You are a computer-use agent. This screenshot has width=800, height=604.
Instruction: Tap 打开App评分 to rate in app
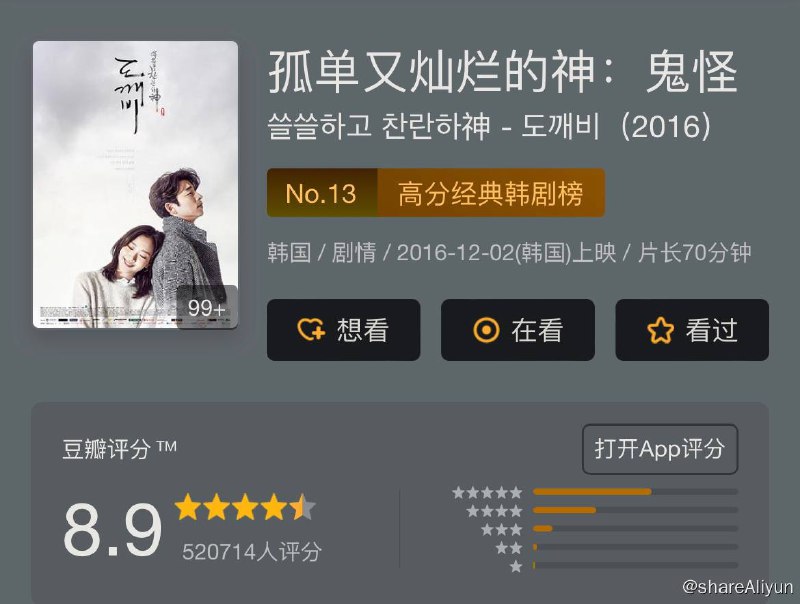(659, 449)
